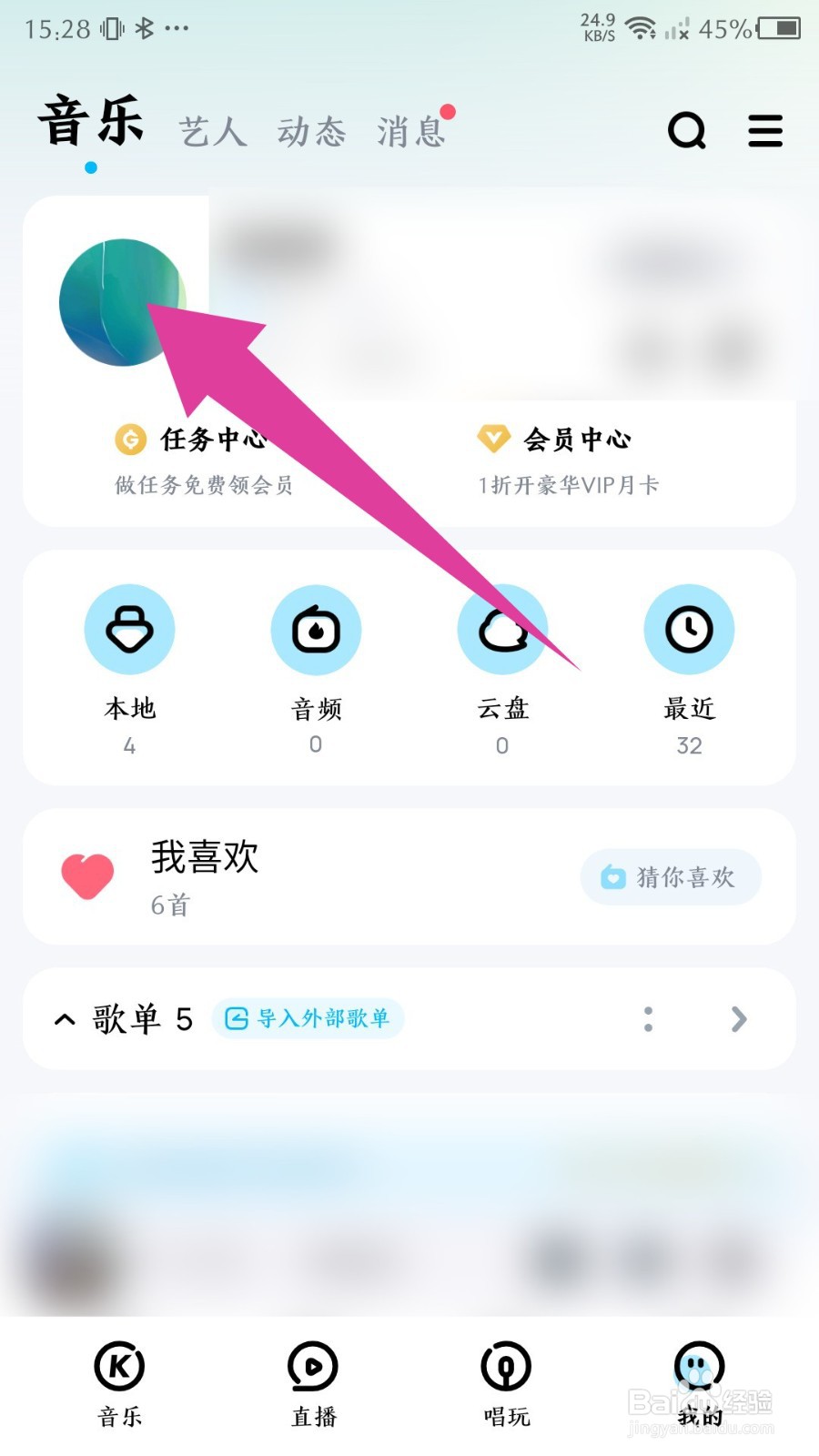Open the 本地 local music icon
Viewport: 819px width, 1456px height.
(x=129, y=629)
